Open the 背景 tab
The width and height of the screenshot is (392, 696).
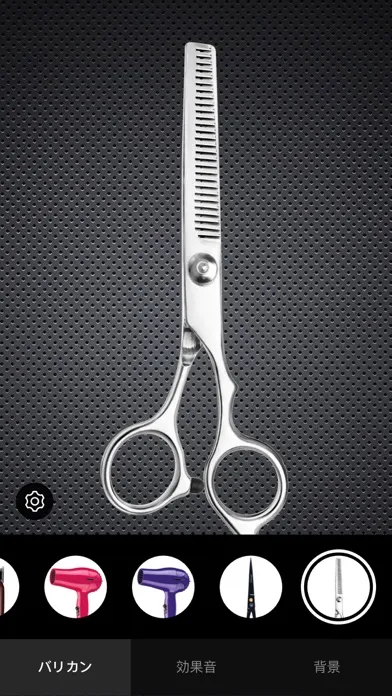327,667
